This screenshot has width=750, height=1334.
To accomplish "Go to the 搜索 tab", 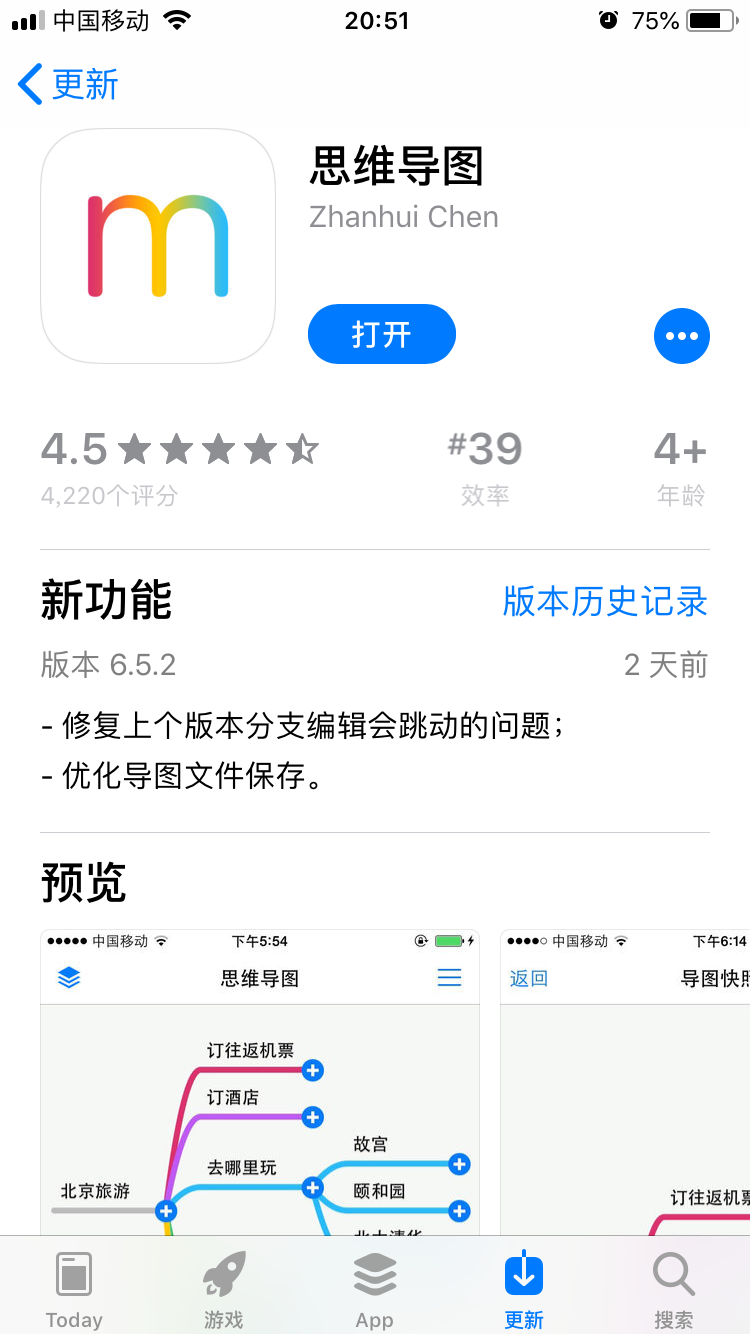I will 673,1289.
